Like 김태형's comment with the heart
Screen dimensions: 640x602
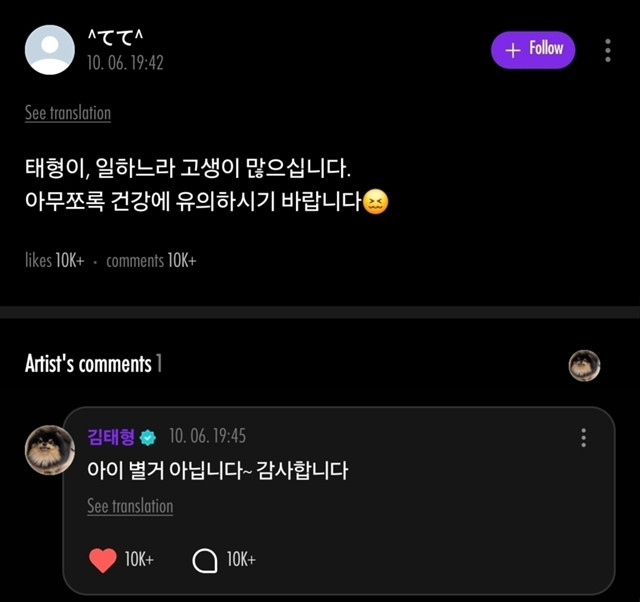click(x=103, y=560)
